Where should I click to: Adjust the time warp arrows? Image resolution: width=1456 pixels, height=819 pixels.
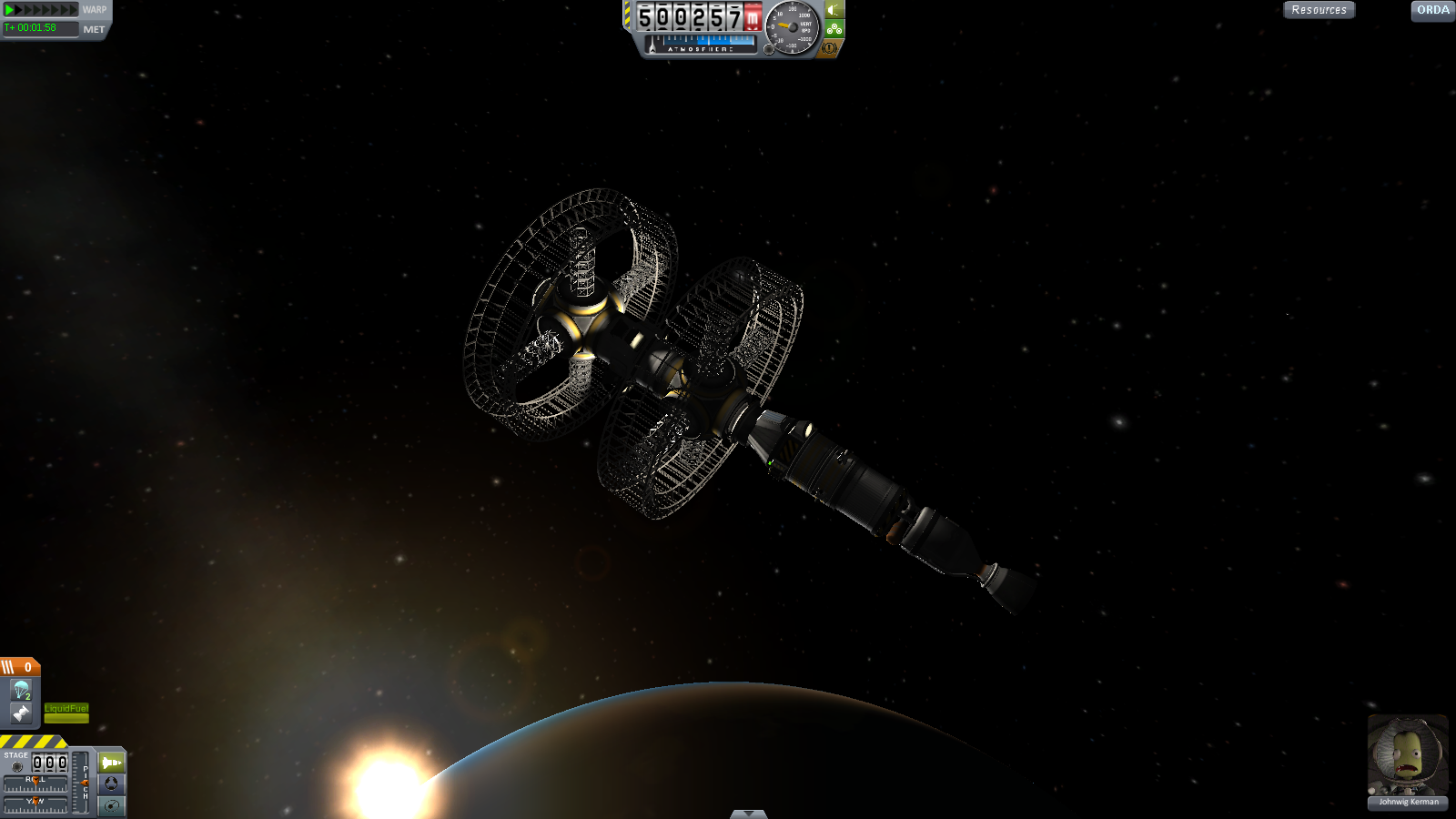pos(41,10)
